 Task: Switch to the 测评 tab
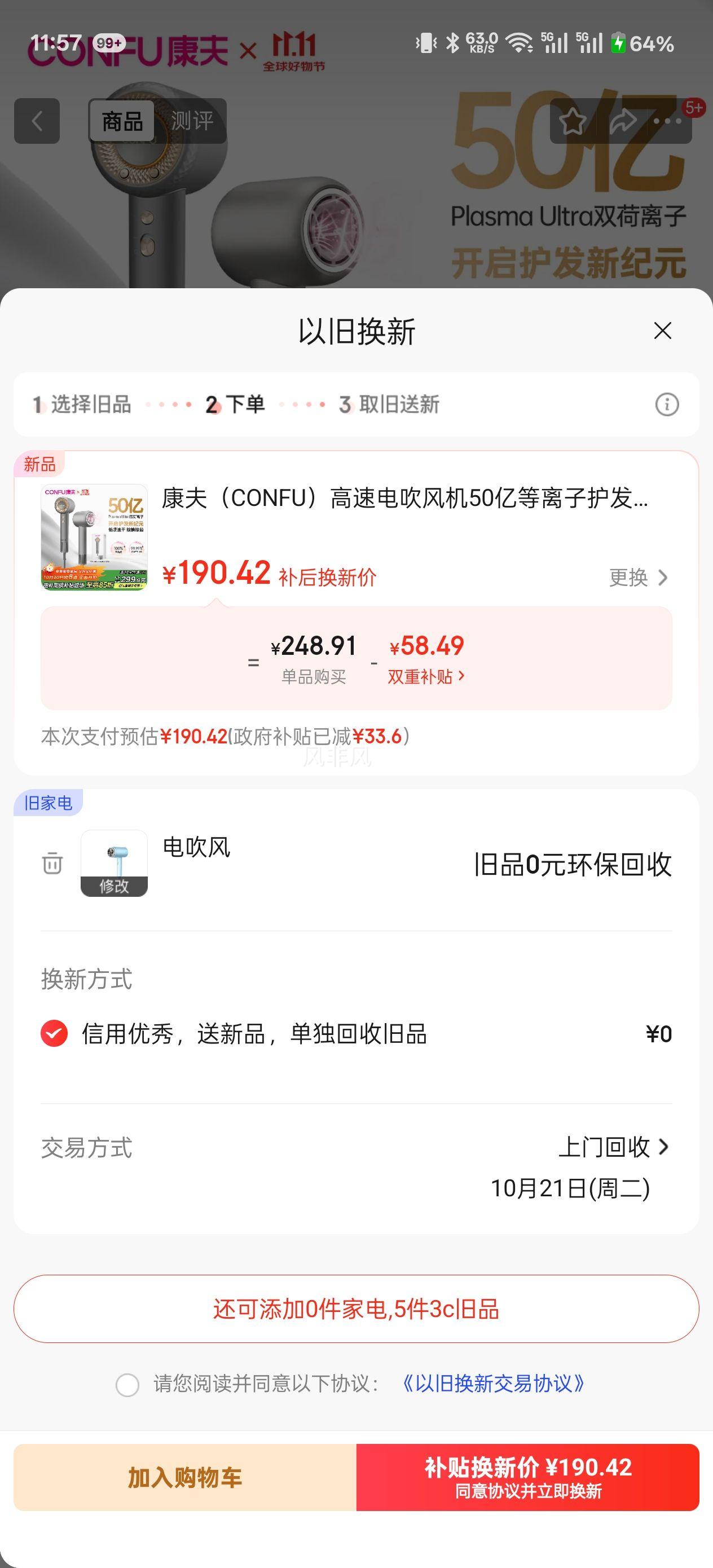pos(192,121)
